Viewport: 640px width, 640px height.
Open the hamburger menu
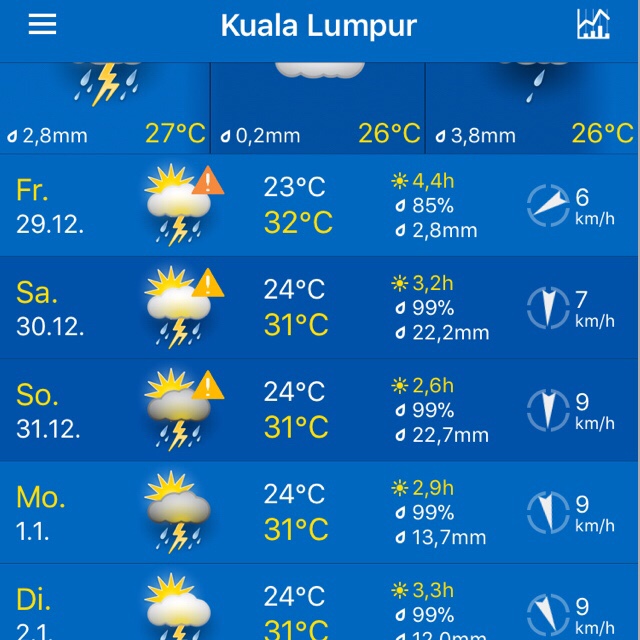coord(42,25)
